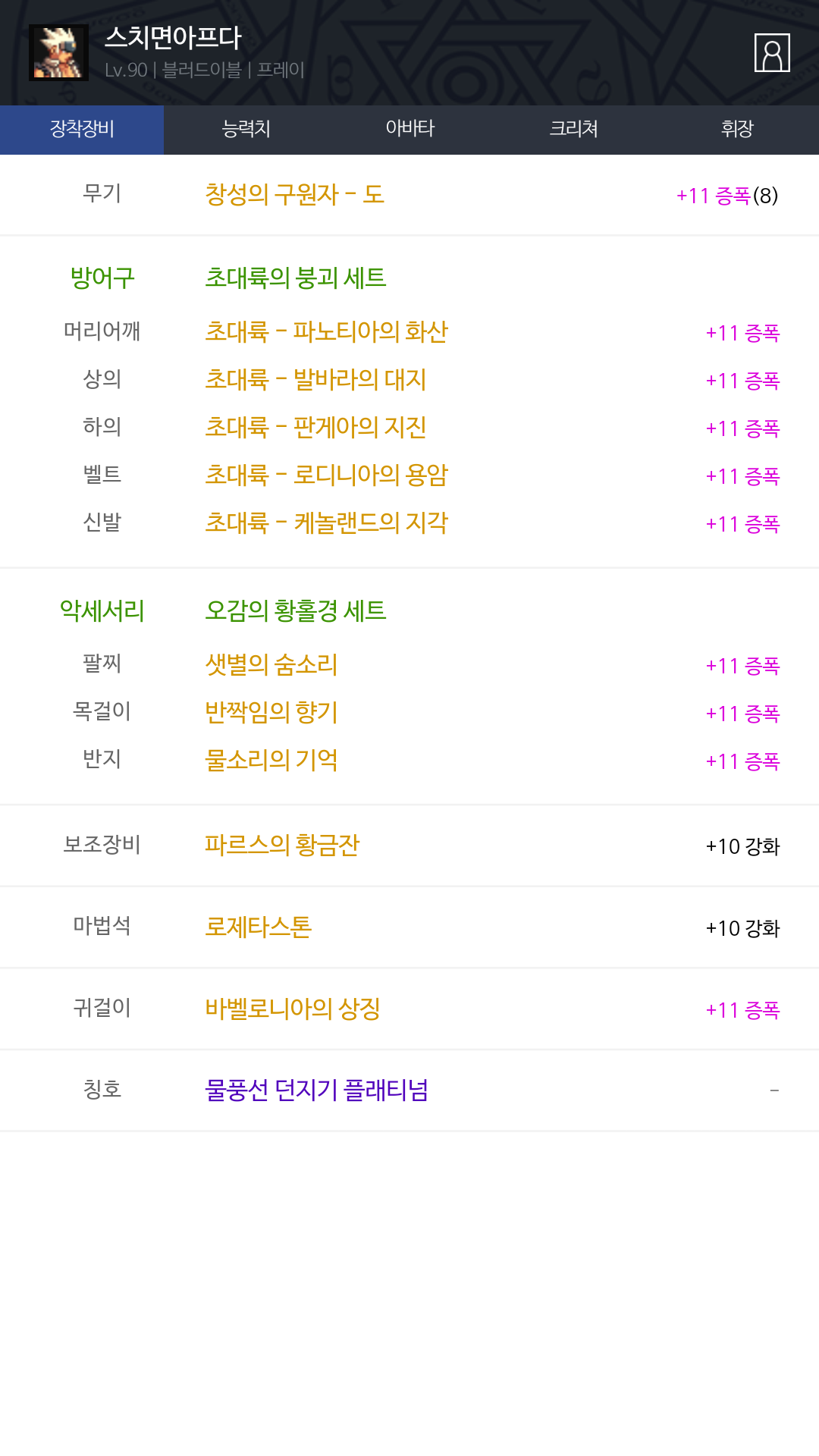The height and width of the screenshot is (1456, 819).
Task: Open 초대륙 - 발바라의 대지 item
Action: (315, 380)
